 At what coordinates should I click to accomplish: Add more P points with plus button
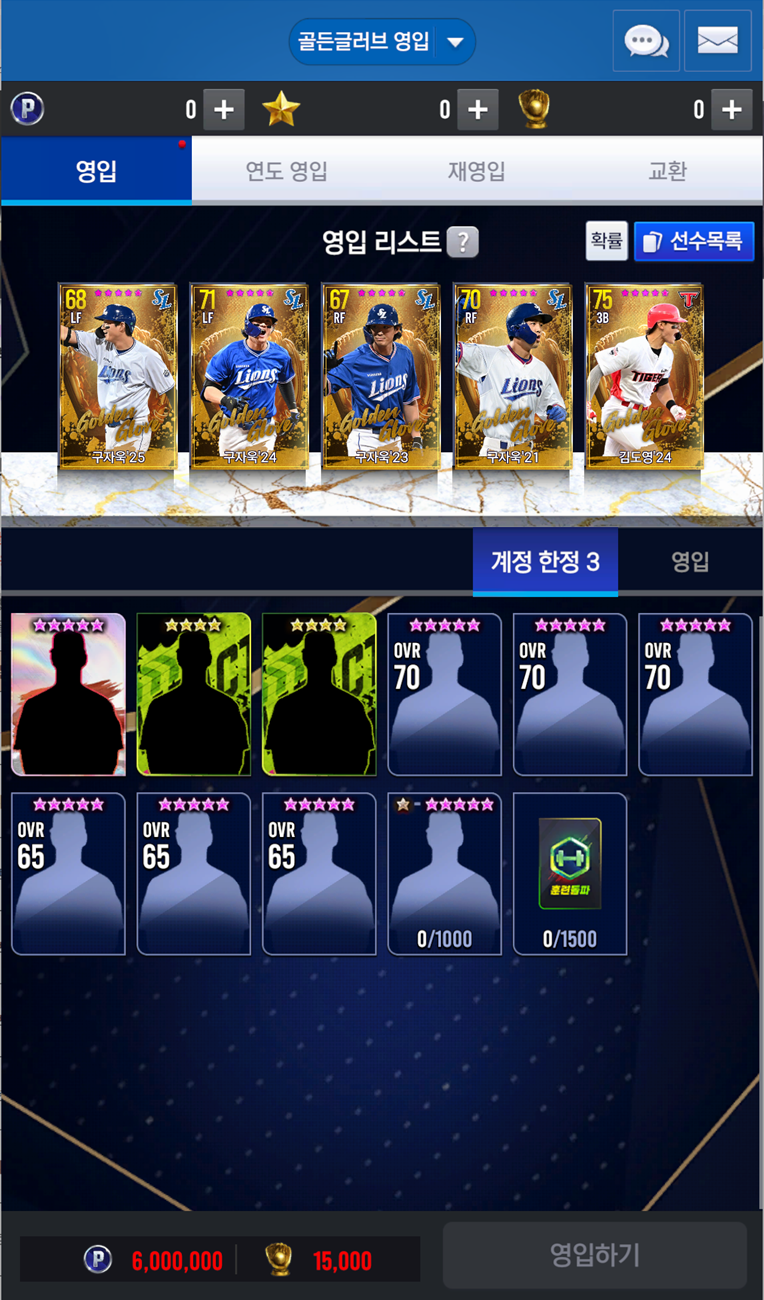click(224, 110)
